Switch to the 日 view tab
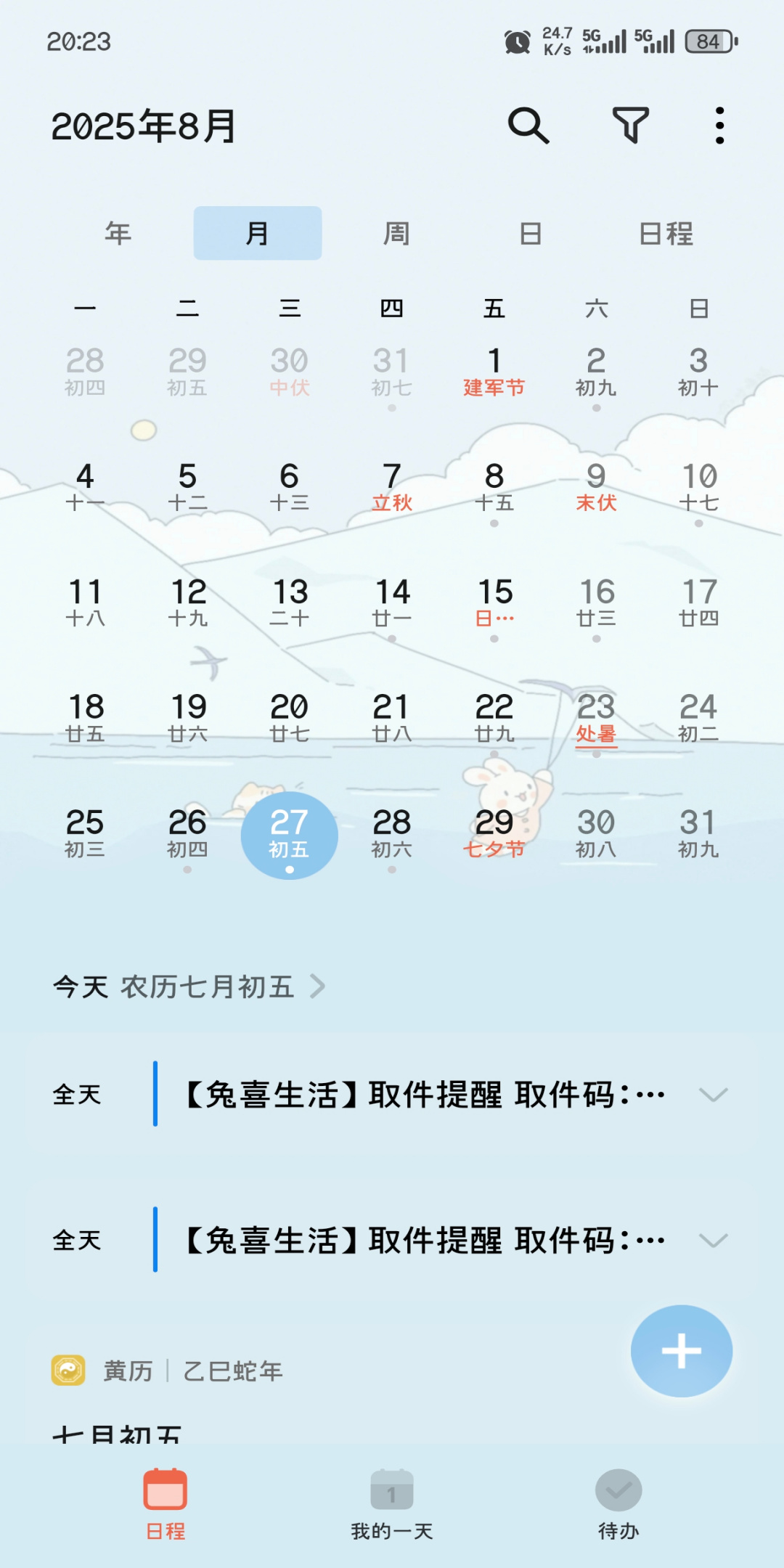 531,234
